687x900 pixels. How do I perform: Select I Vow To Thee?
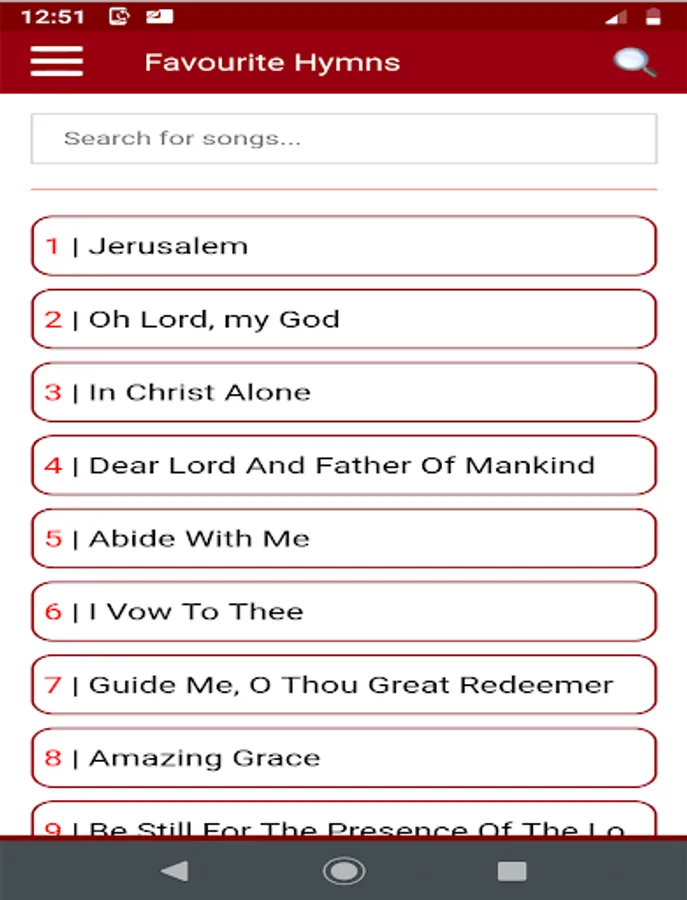click(x=343, y=611)
